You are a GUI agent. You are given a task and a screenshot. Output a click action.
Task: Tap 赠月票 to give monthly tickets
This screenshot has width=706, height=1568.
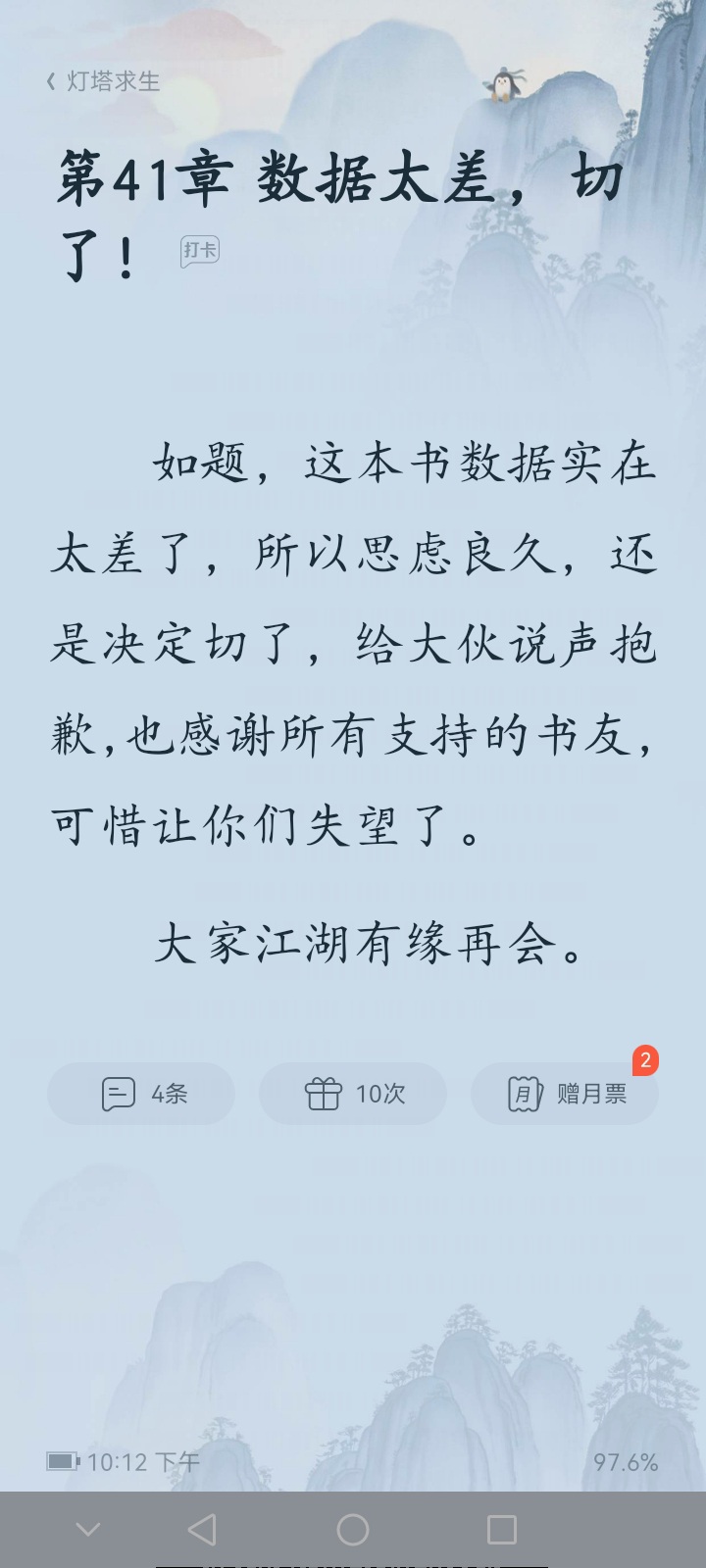click(565, 1094)
